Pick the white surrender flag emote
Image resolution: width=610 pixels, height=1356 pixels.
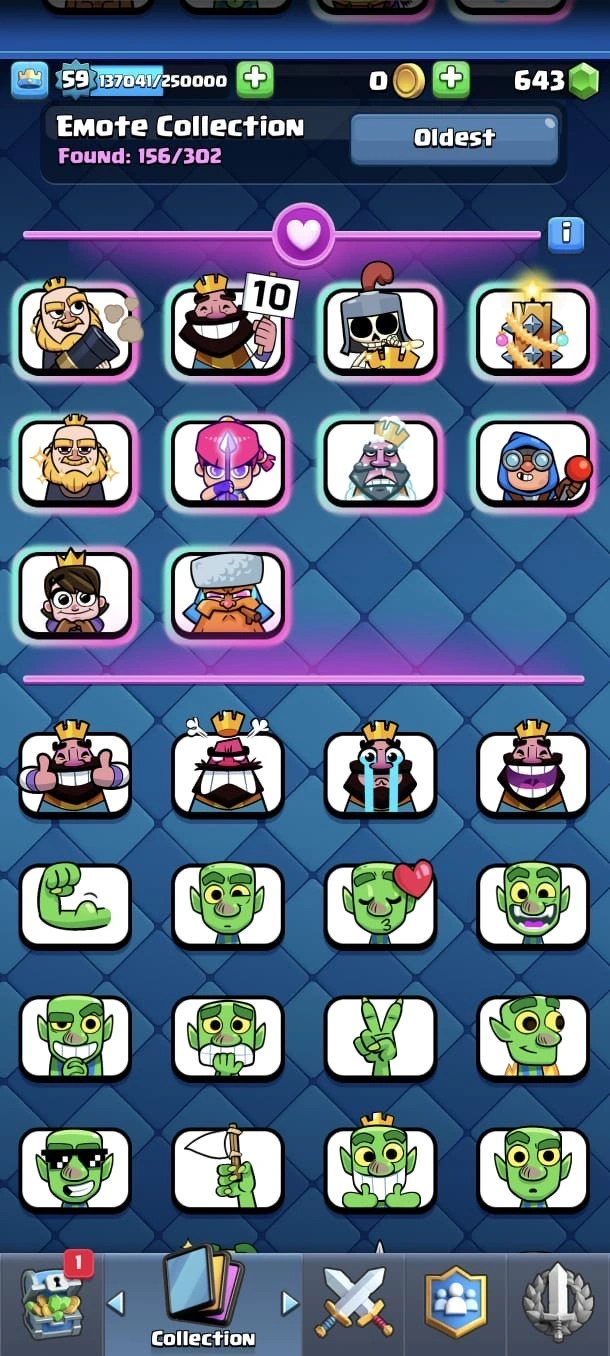(x=228, y=1169)
